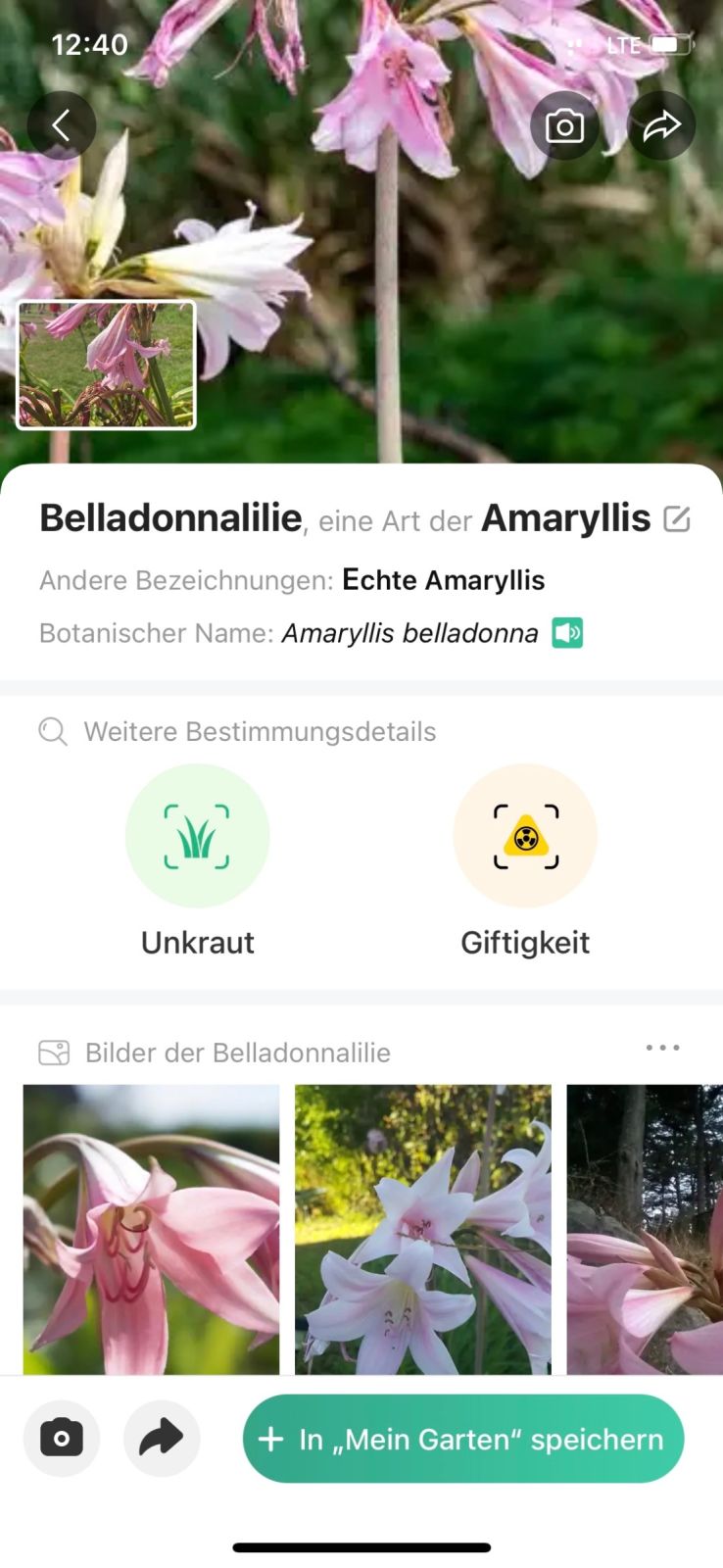Image resolution: width=723 pixels, height=1568 pixels.
Task: Check the Giftigkeit details
Action: tap(525, 836)
